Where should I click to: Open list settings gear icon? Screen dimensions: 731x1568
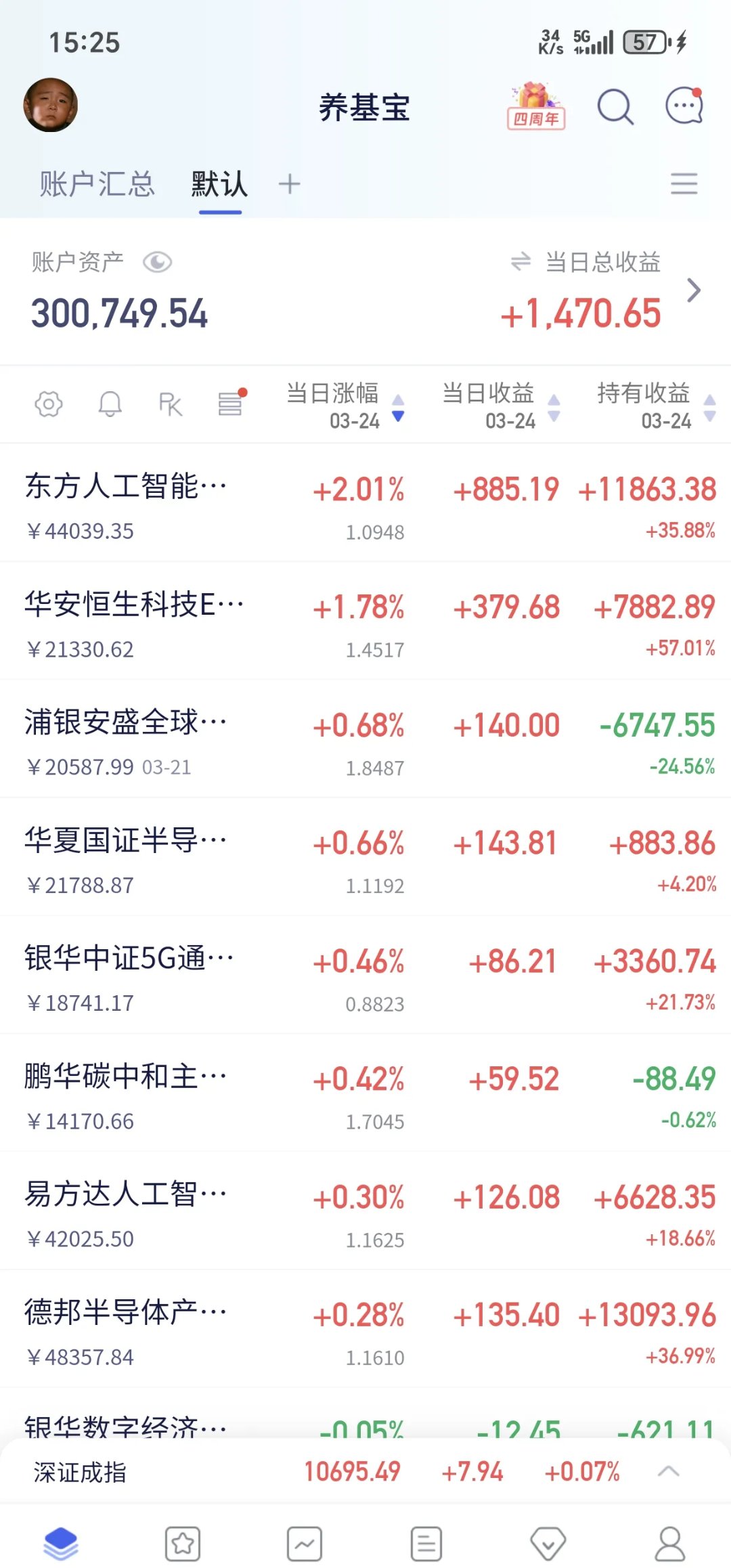coord(49,404)
